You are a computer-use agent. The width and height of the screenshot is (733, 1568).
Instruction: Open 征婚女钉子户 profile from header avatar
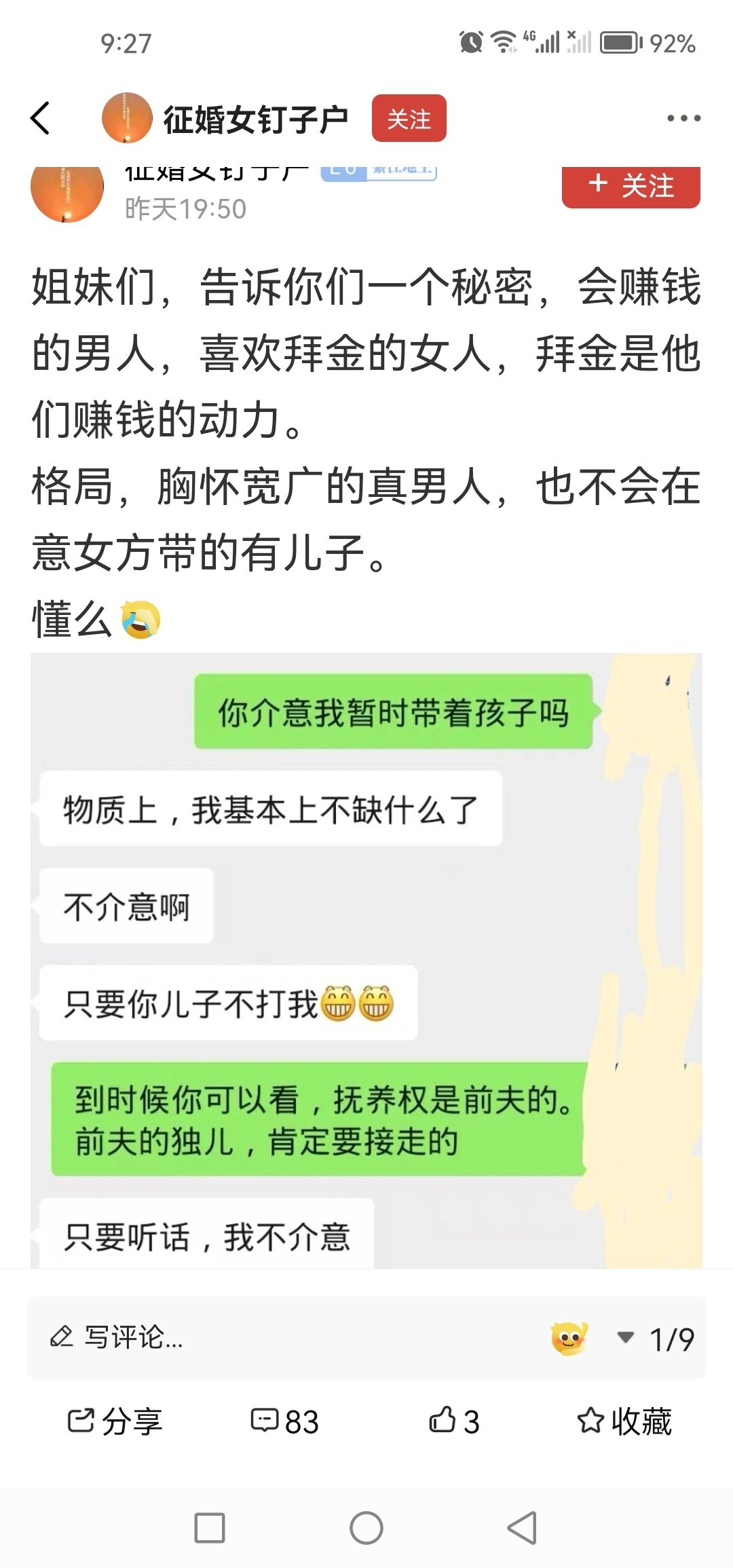(126, 118)
